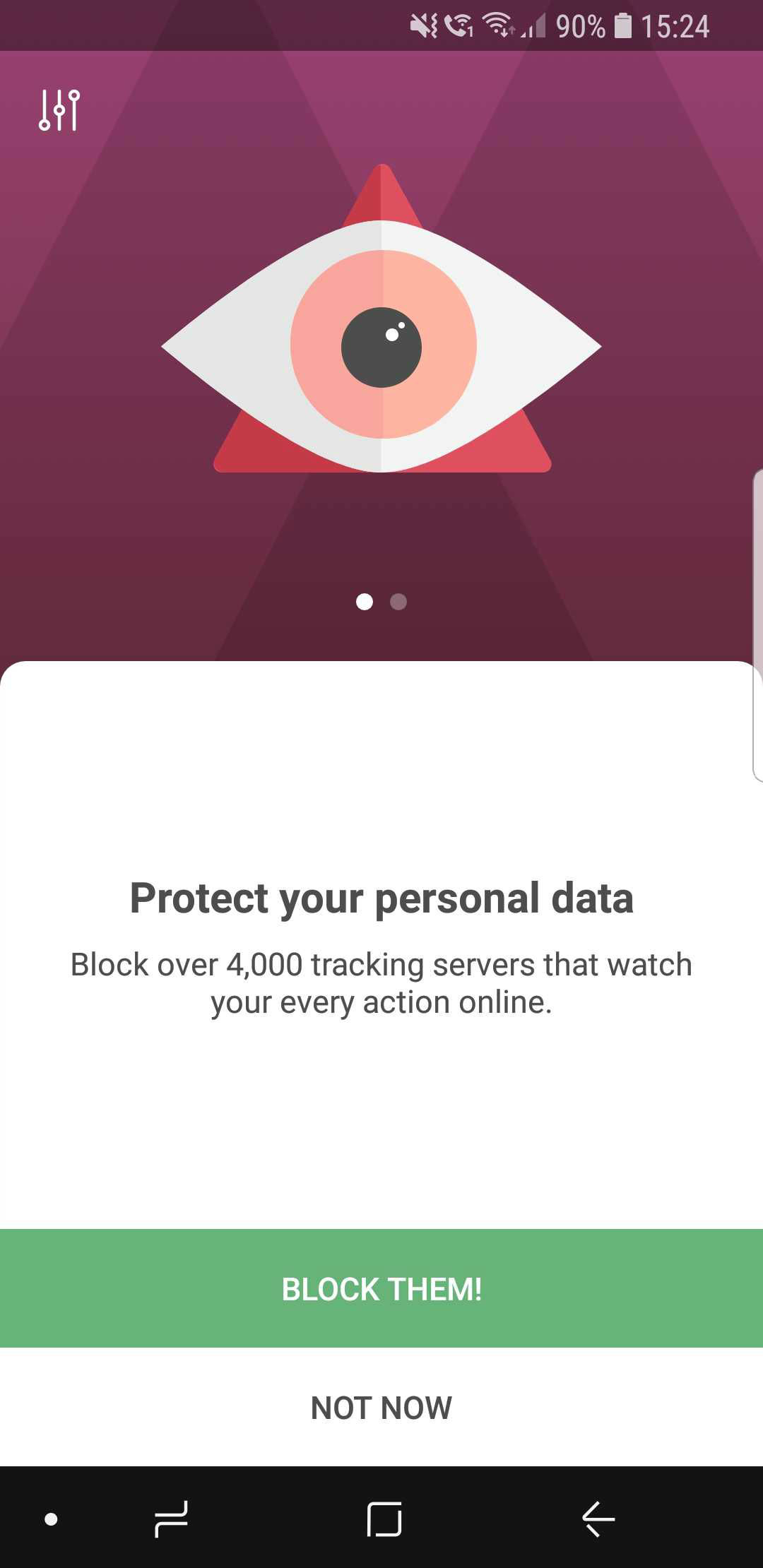Tap the BLOCK THEM! button
Viewport: 763px width, 1568px height.
coord(381,1288)
